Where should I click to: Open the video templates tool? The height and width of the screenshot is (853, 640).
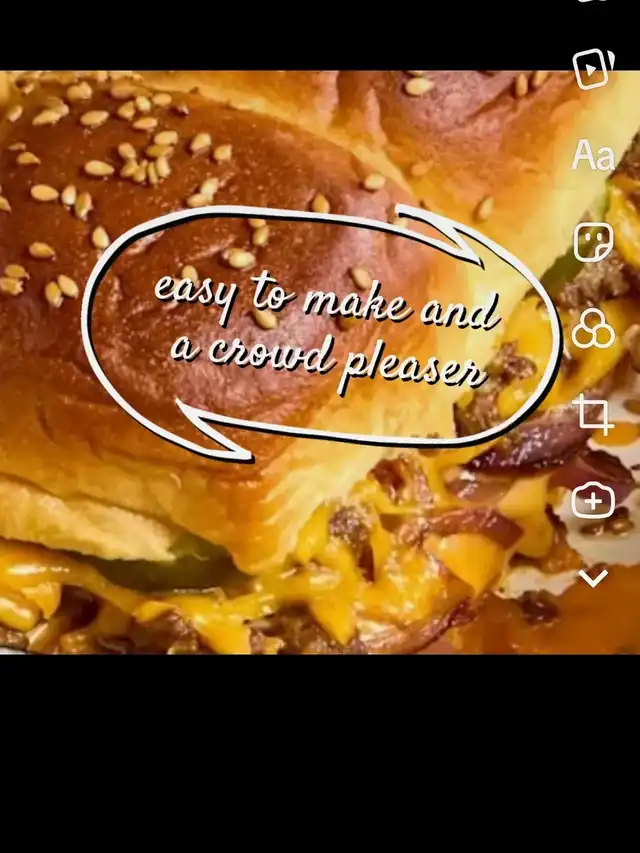click(x=593, y=69)
